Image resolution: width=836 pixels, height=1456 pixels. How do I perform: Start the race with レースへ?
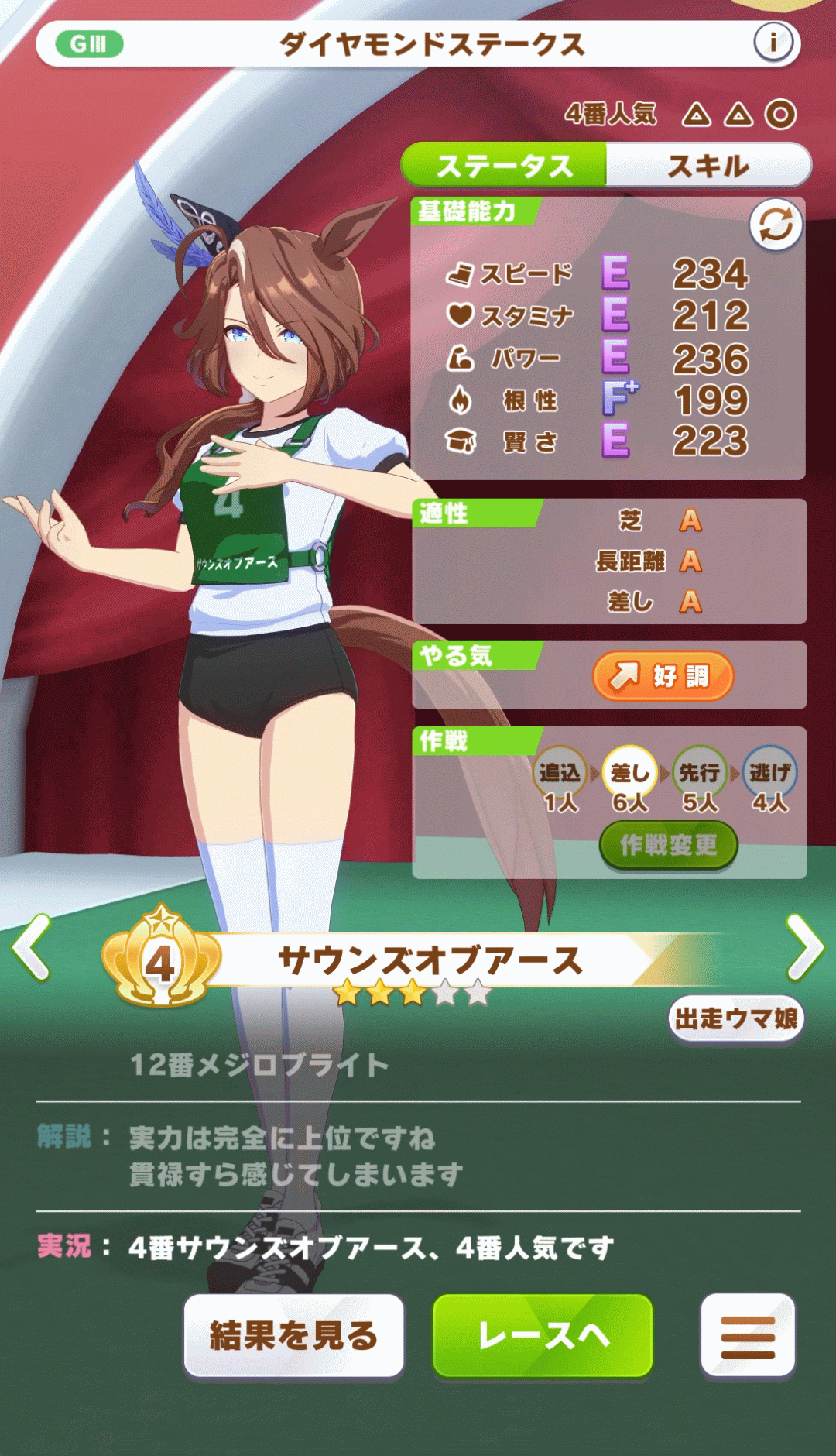coord(543,1336)
